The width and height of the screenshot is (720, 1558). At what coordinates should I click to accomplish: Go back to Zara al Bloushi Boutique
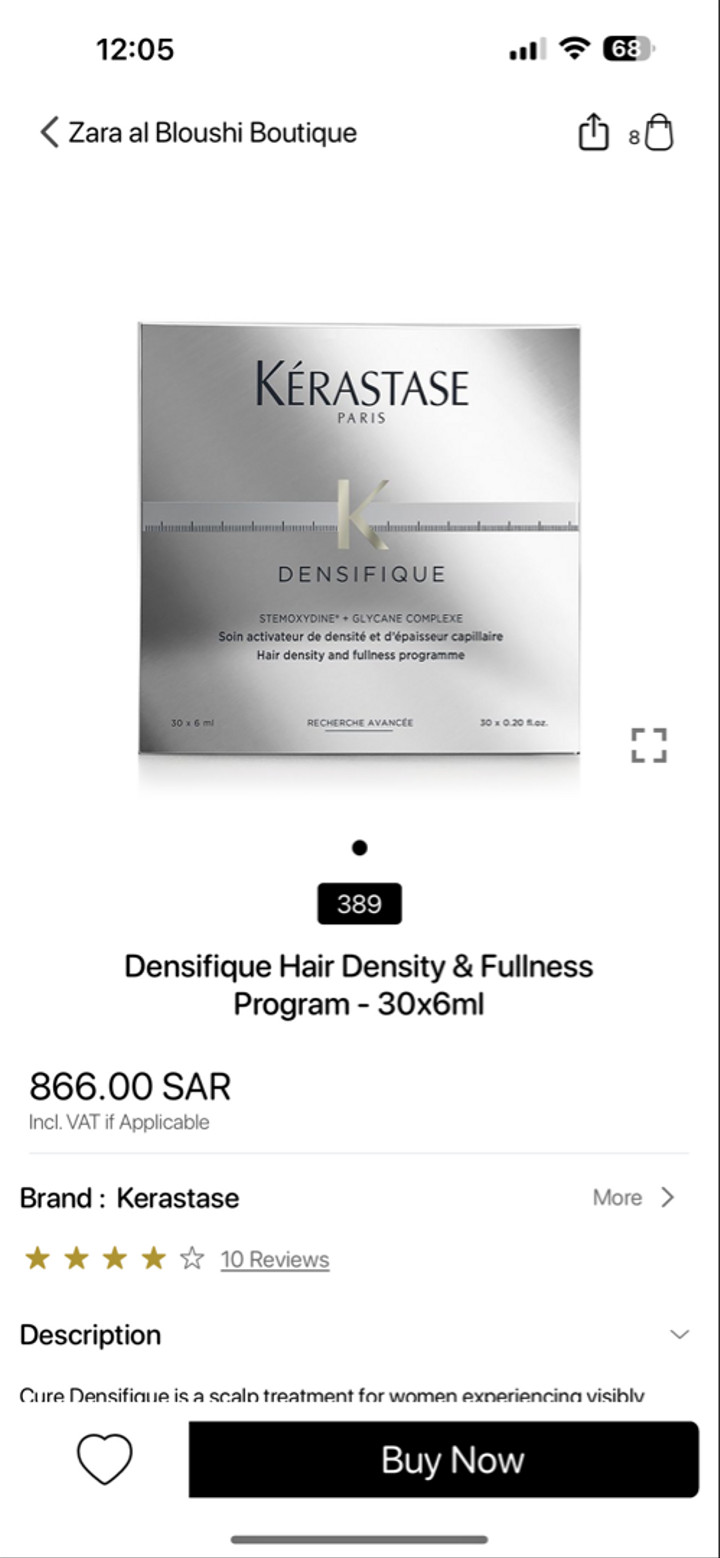(198, 132)
